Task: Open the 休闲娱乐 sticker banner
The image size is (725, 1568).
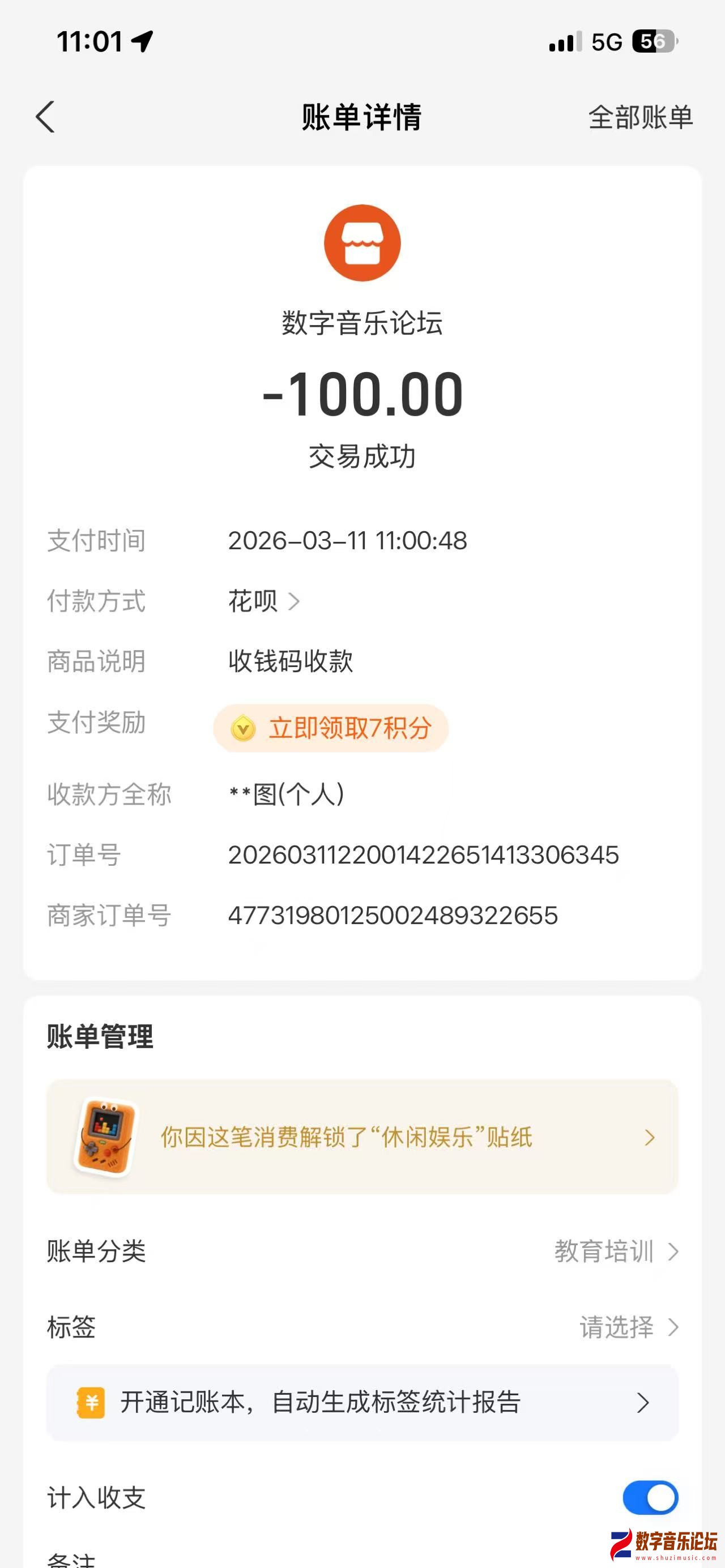Action: [x=362, y=1137]
